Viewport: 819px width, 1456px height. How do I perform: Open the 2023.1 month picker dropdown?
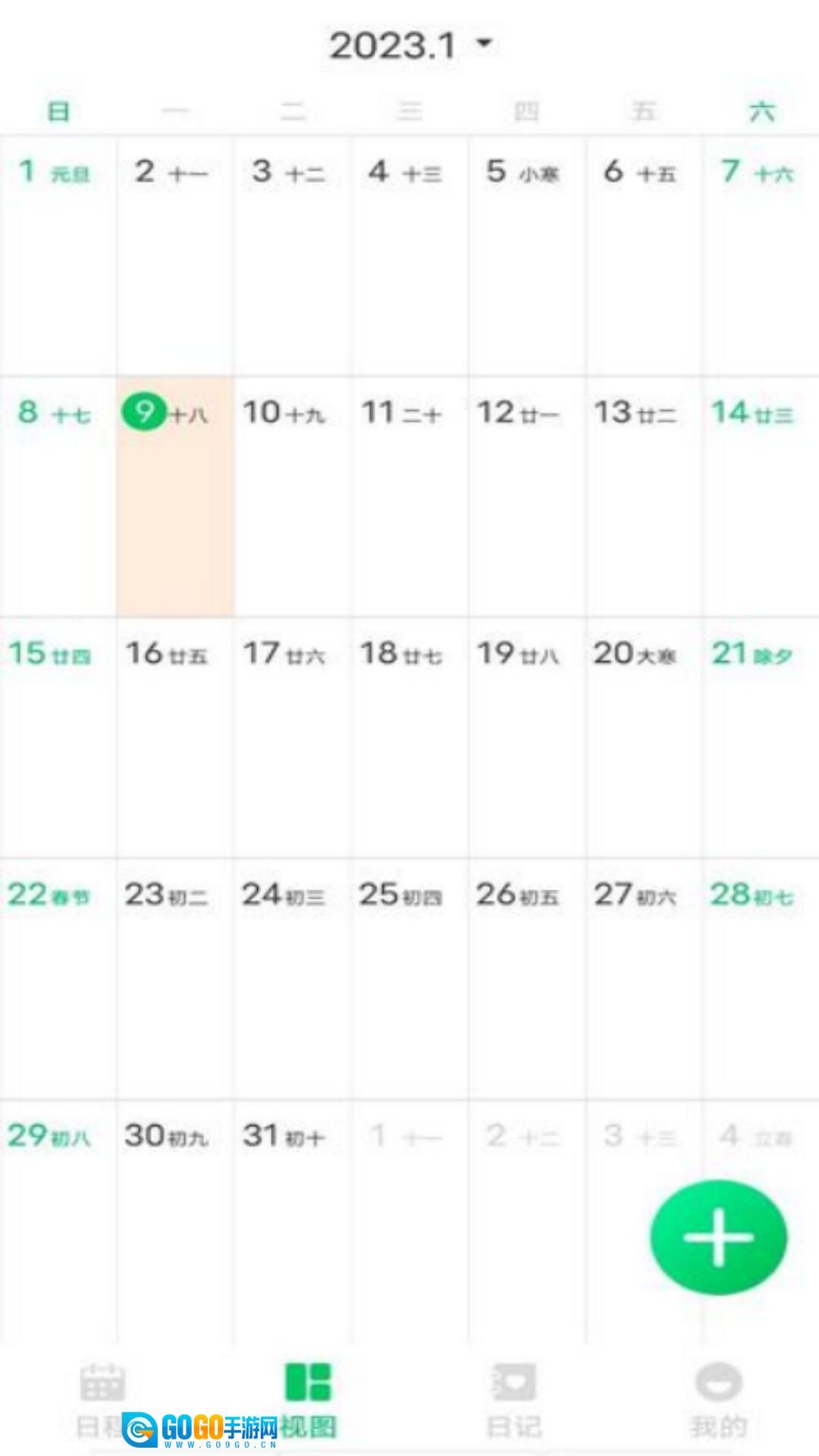(410, 45)
